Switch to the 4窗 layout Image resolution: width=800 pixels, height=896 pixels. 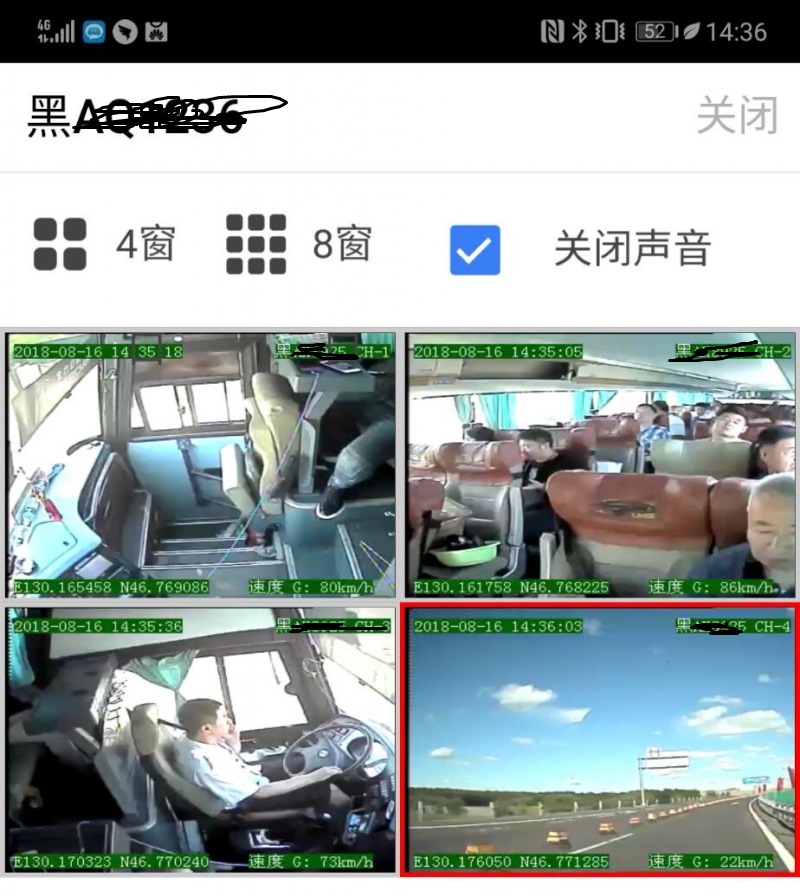click(104, 244)
